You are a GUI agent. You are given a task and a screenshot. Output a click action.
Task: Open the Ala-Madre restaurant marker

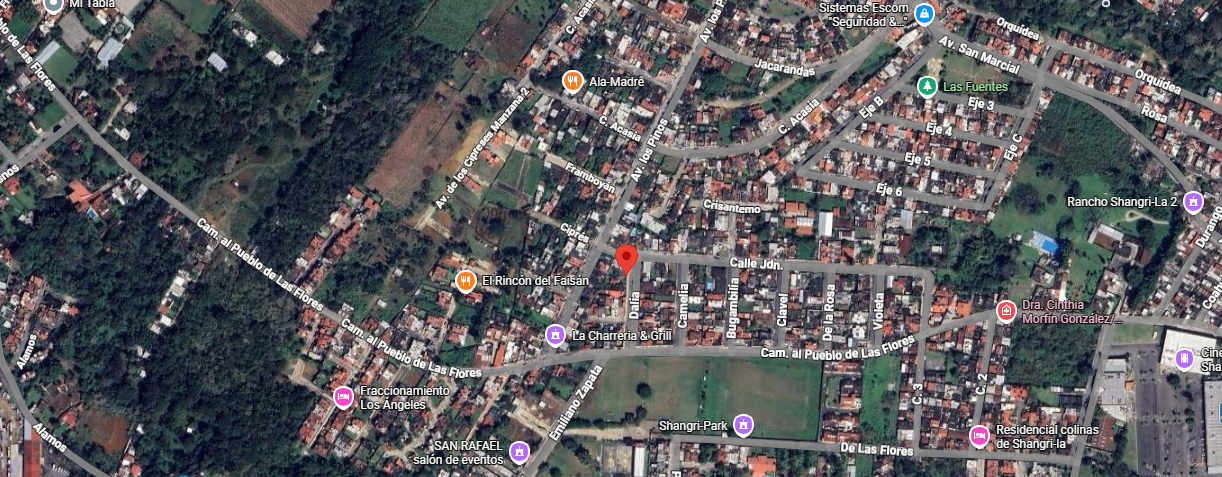[x=572, y=81]
